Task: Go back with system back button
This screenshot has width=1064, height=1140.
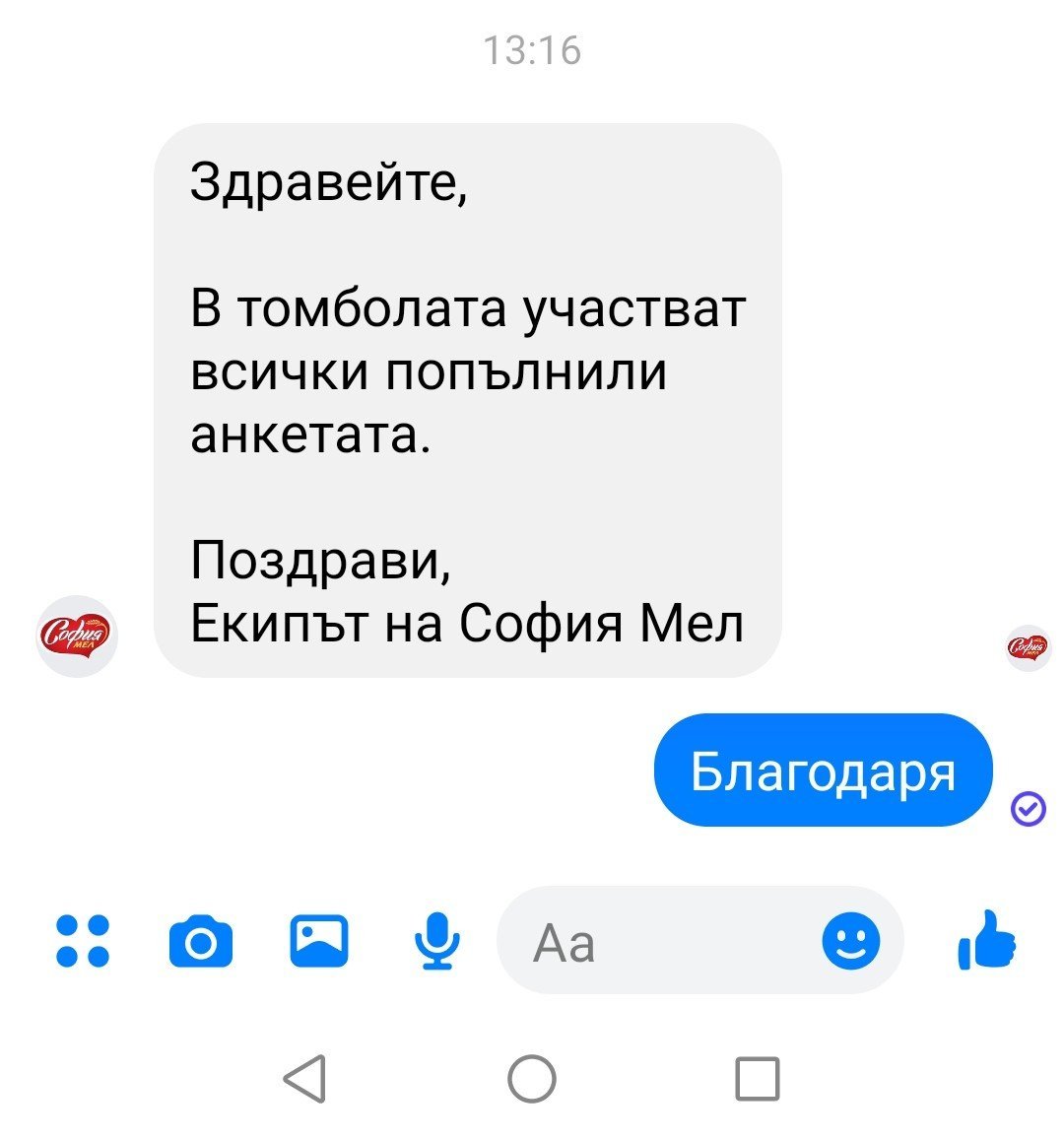Action: (305, 1078)
